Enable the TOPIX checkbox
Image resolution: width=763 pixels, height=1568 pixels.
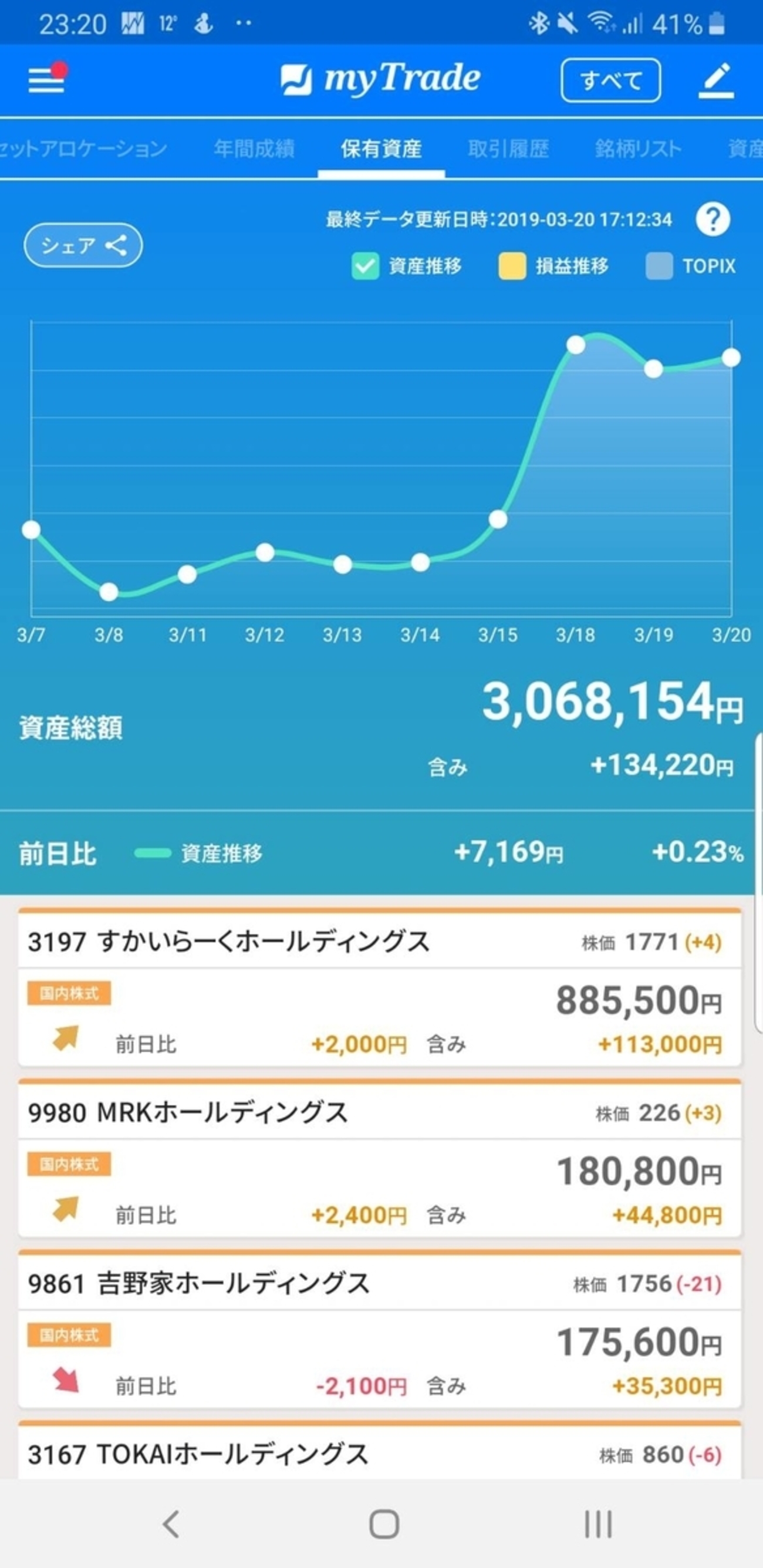coord(659,266)
